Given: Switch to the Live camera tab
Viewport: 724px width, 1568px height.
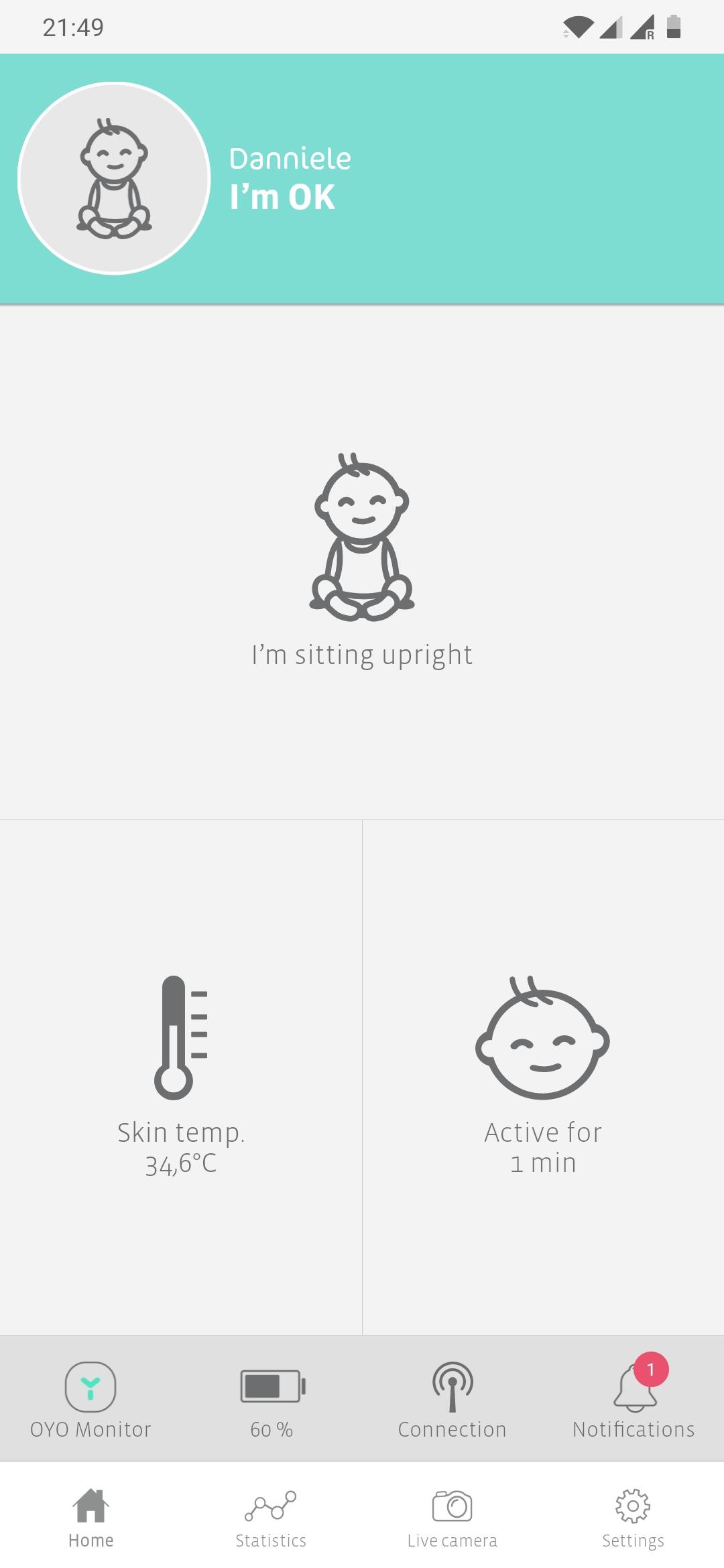Looking at the screenshot, I should [452, 1520].
